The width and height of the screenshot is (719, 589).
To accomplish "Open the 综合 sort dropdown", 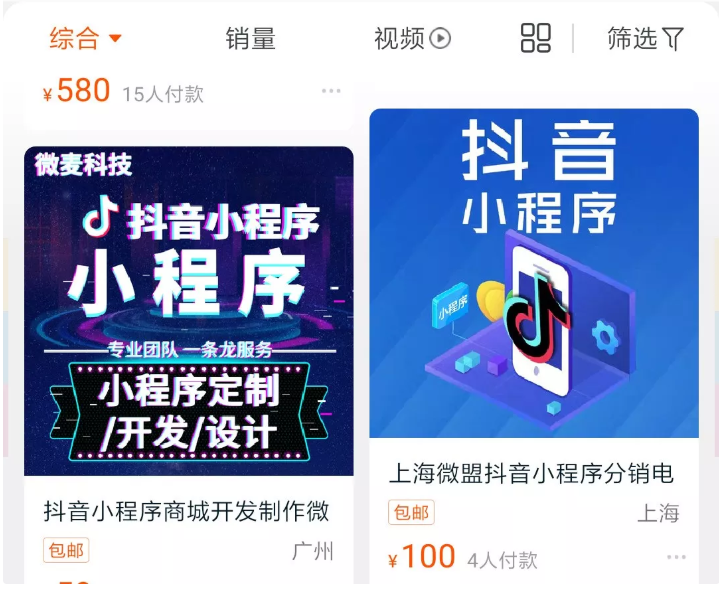I will click(86, 39).
